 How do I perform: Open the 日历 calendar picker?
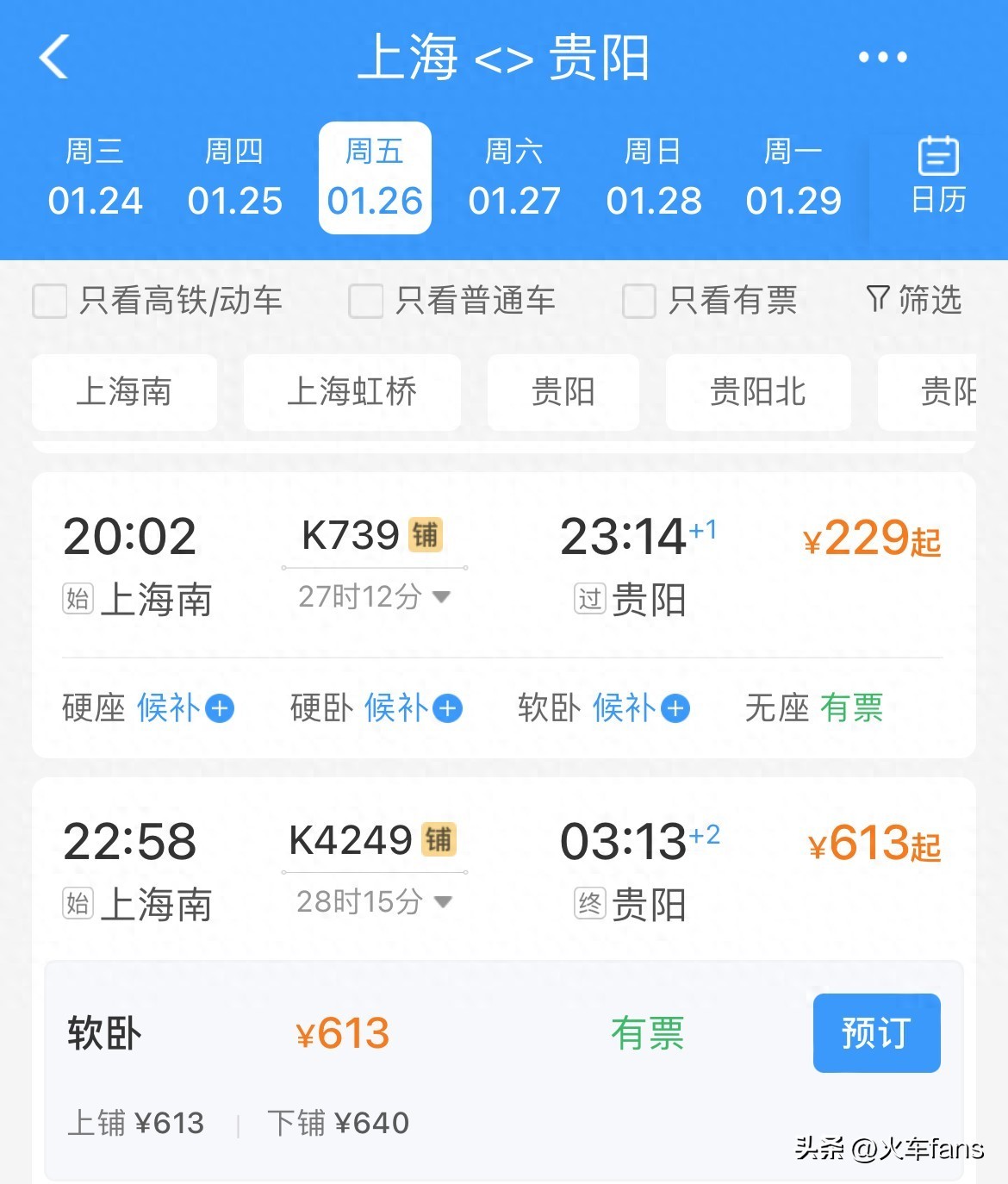click(938, 176)
